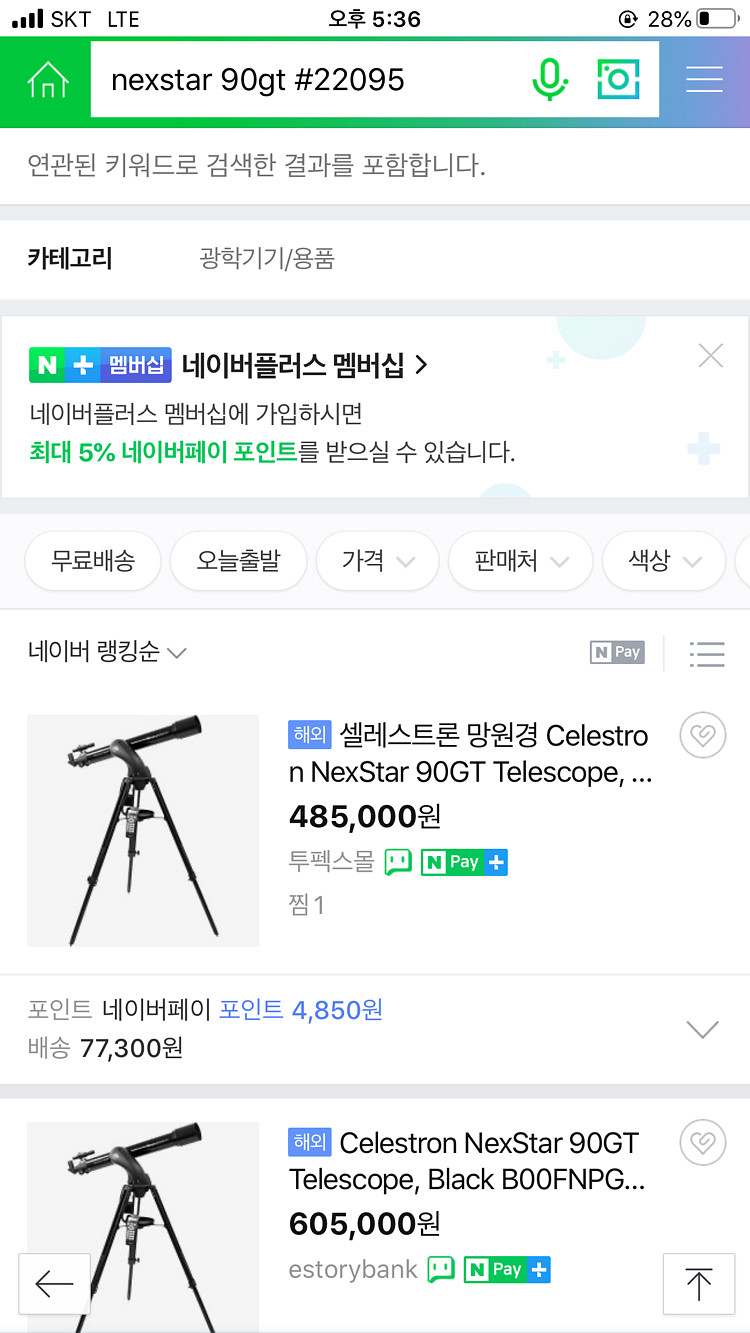Open the 네이버플러스 멤버십 banner link
750x1333 pixels.
tap(302, 364)
